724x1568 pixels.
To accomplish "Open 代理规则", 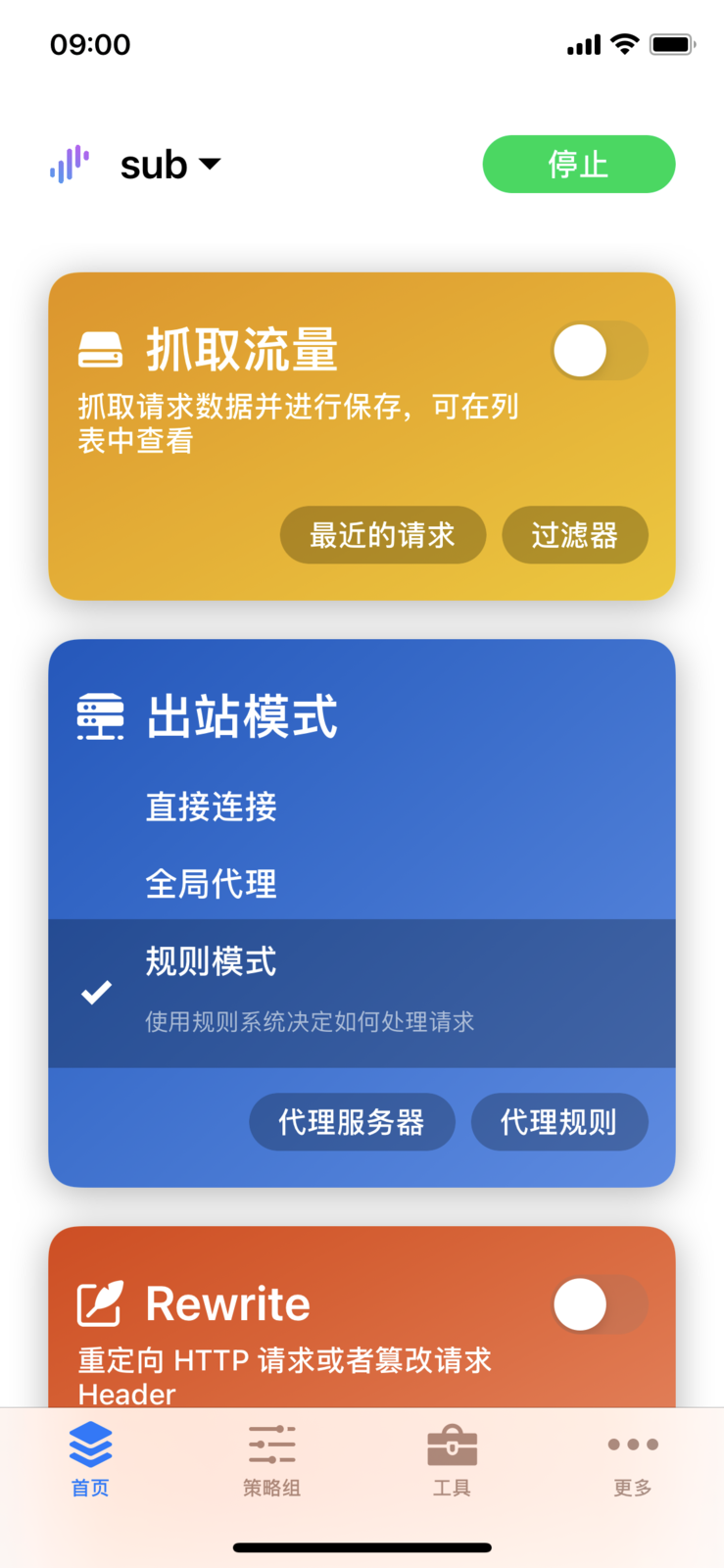I will [558, 1122].
